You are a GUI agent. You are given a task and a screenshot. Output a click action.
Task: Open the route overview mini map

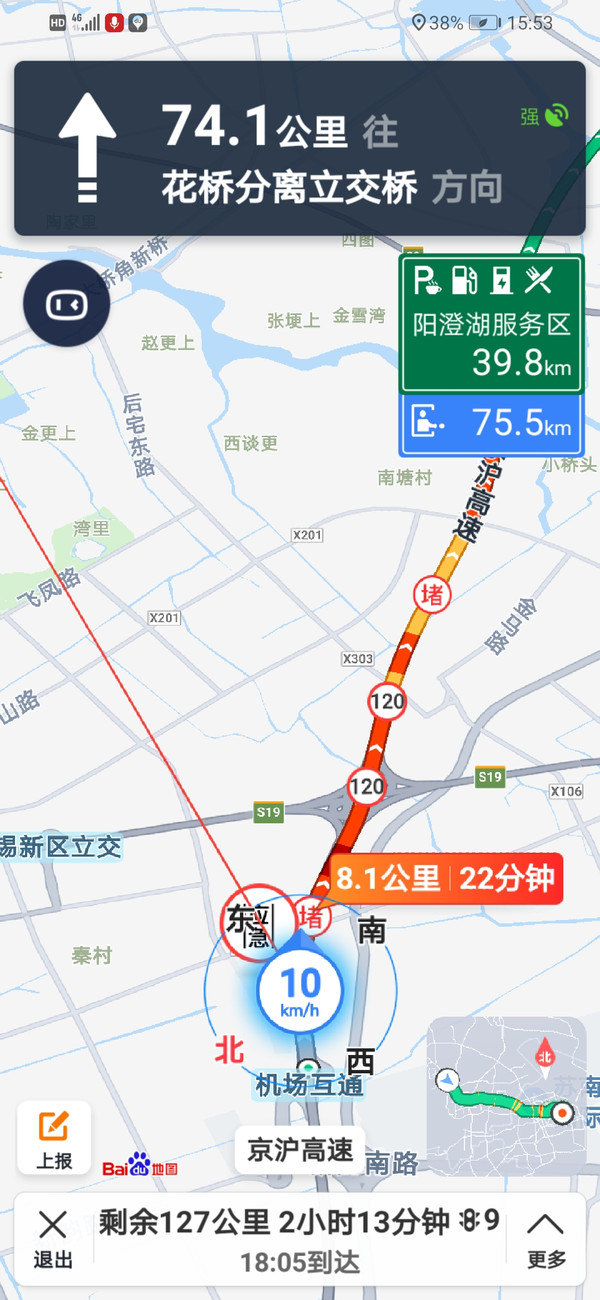[506, 1096]
